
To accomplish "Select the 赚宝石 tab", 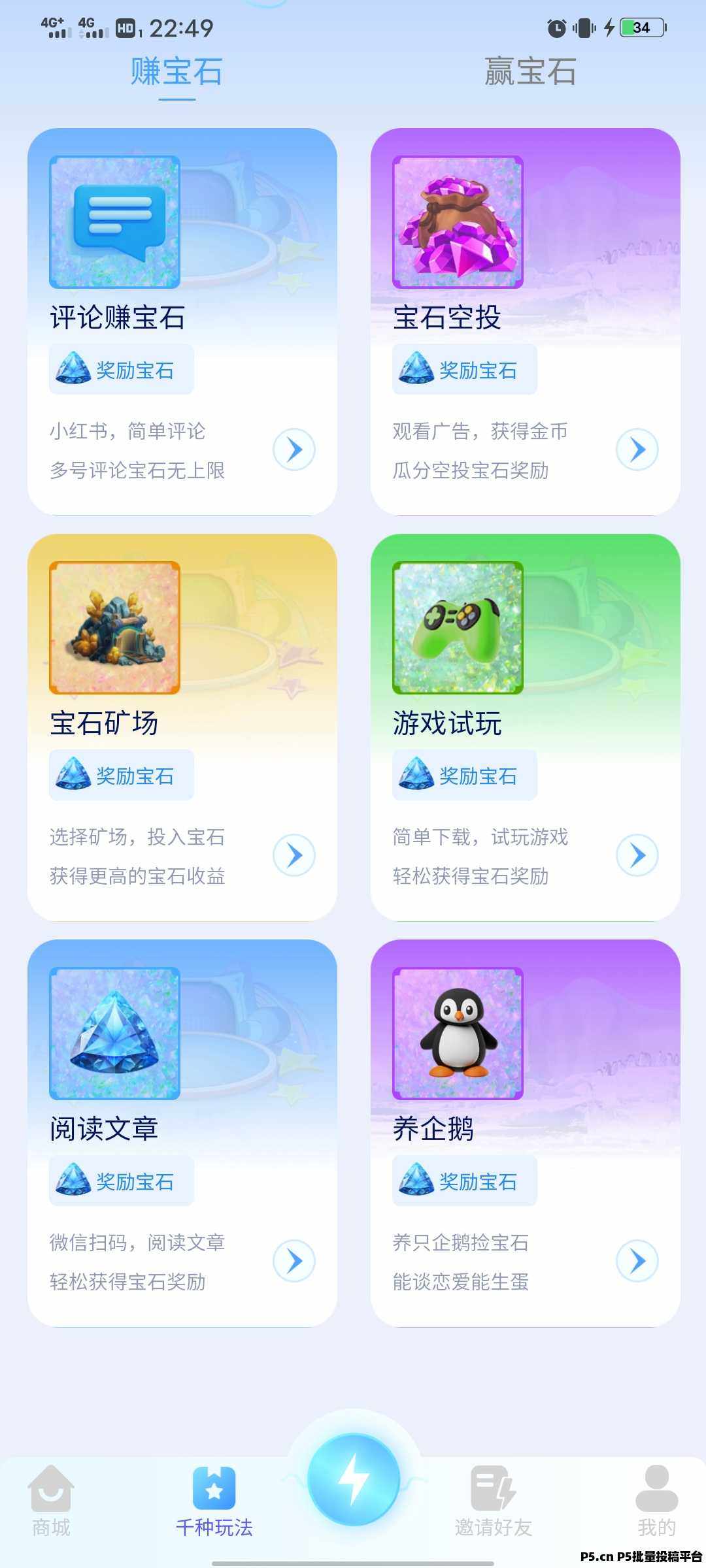I will 176,72.
